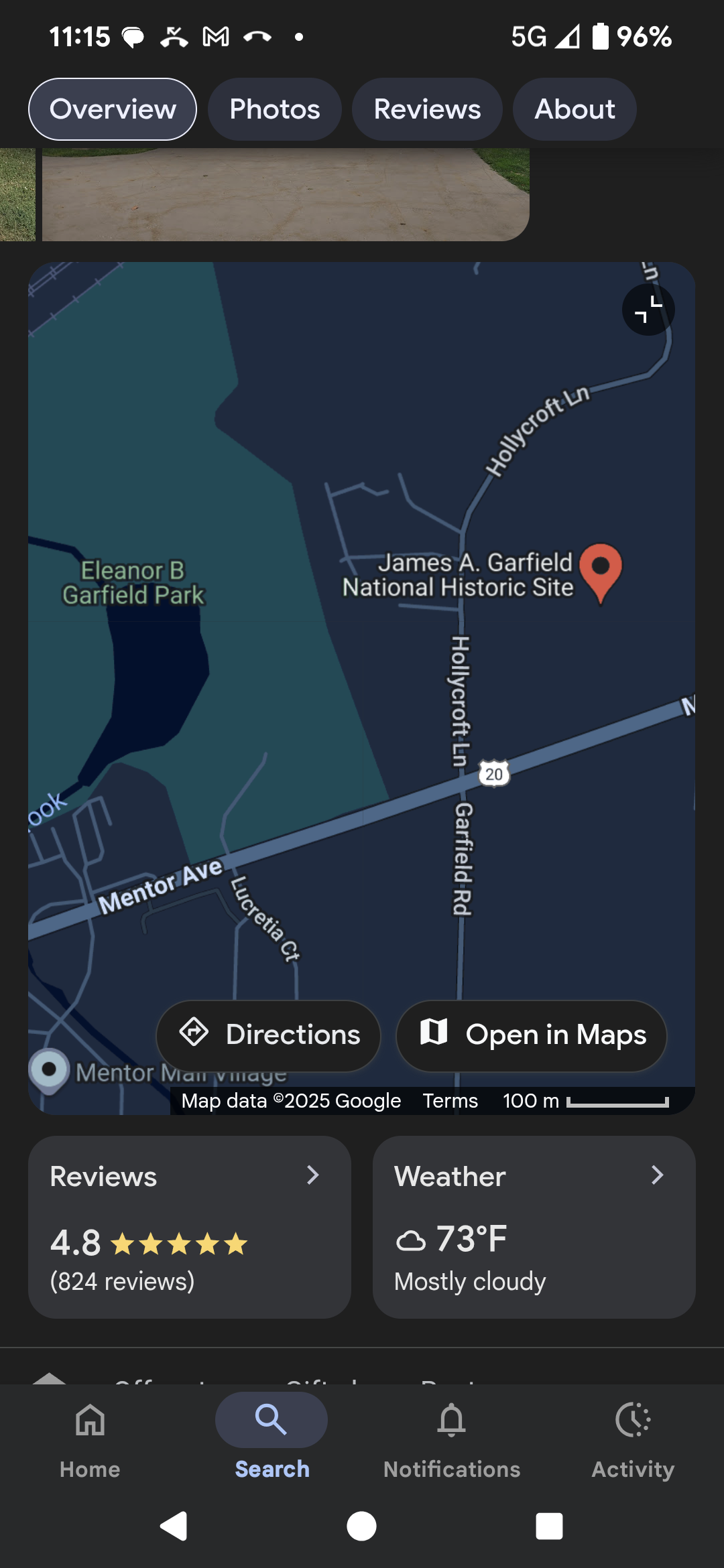Switch to the Overview tab
724x1568 pixels.
(113, 109)
